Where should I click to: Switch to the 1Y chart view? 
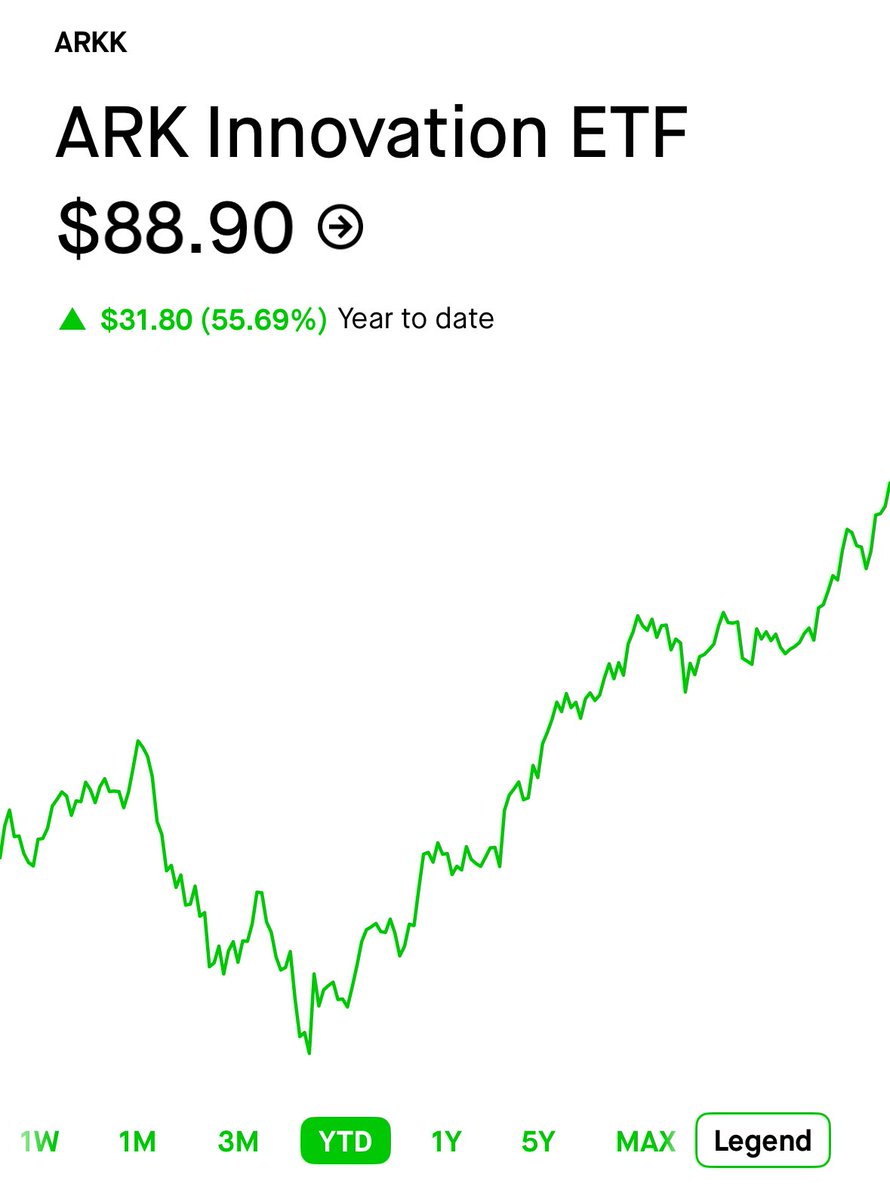[x=446, y=1141]
